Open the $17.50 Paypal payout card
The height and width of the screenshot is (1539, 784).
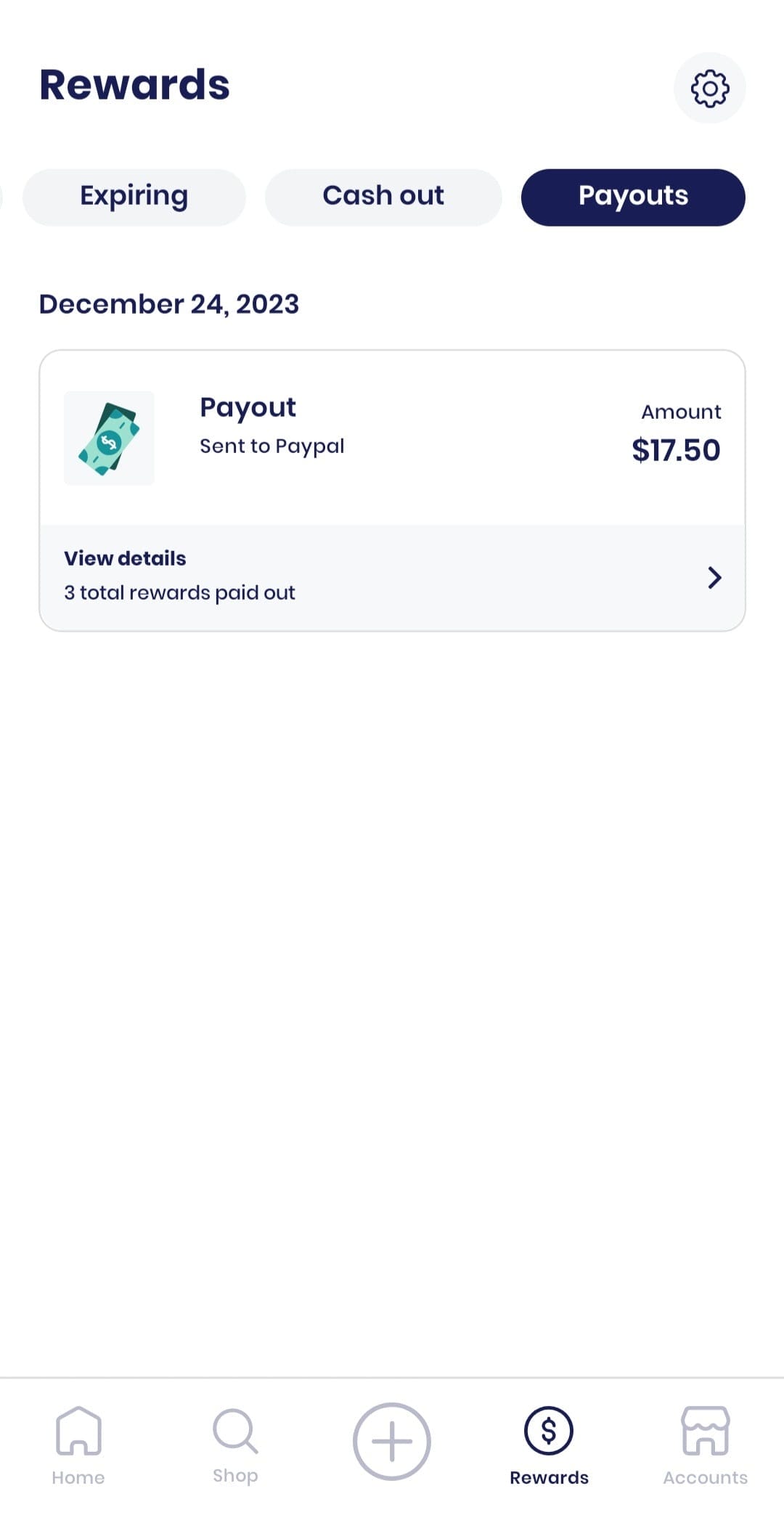[392, 438]
